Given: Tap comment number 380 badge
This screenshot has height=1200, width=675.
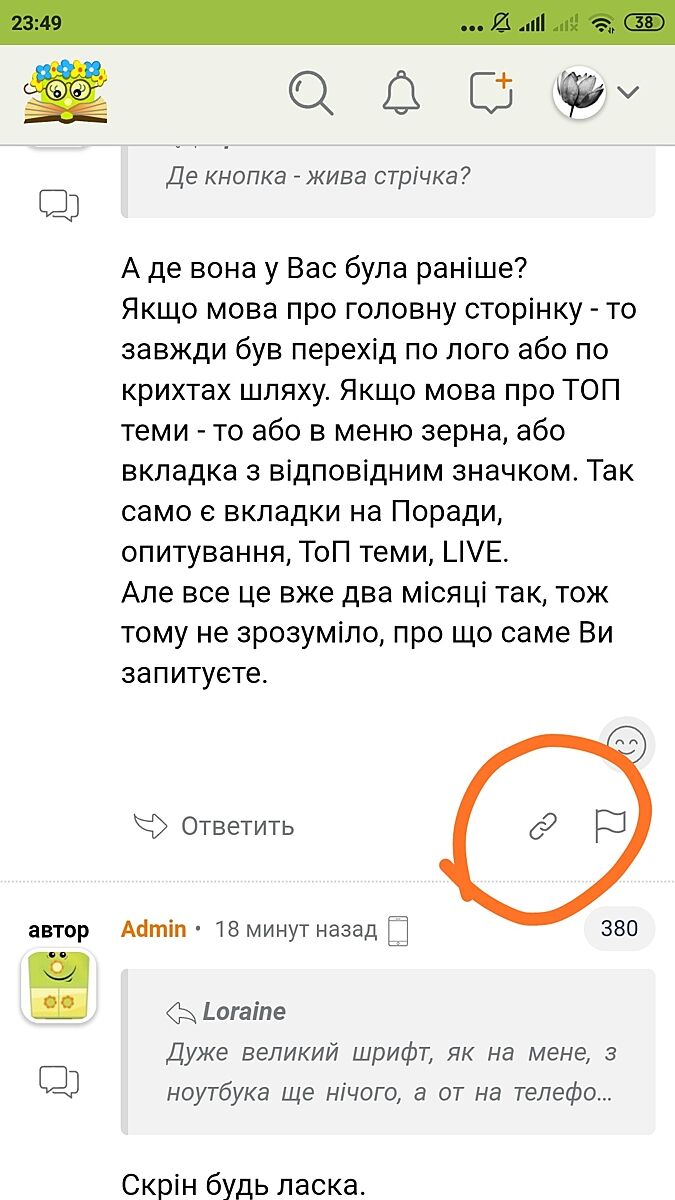Looking at the screenshot, I should (x=619, y=929).
